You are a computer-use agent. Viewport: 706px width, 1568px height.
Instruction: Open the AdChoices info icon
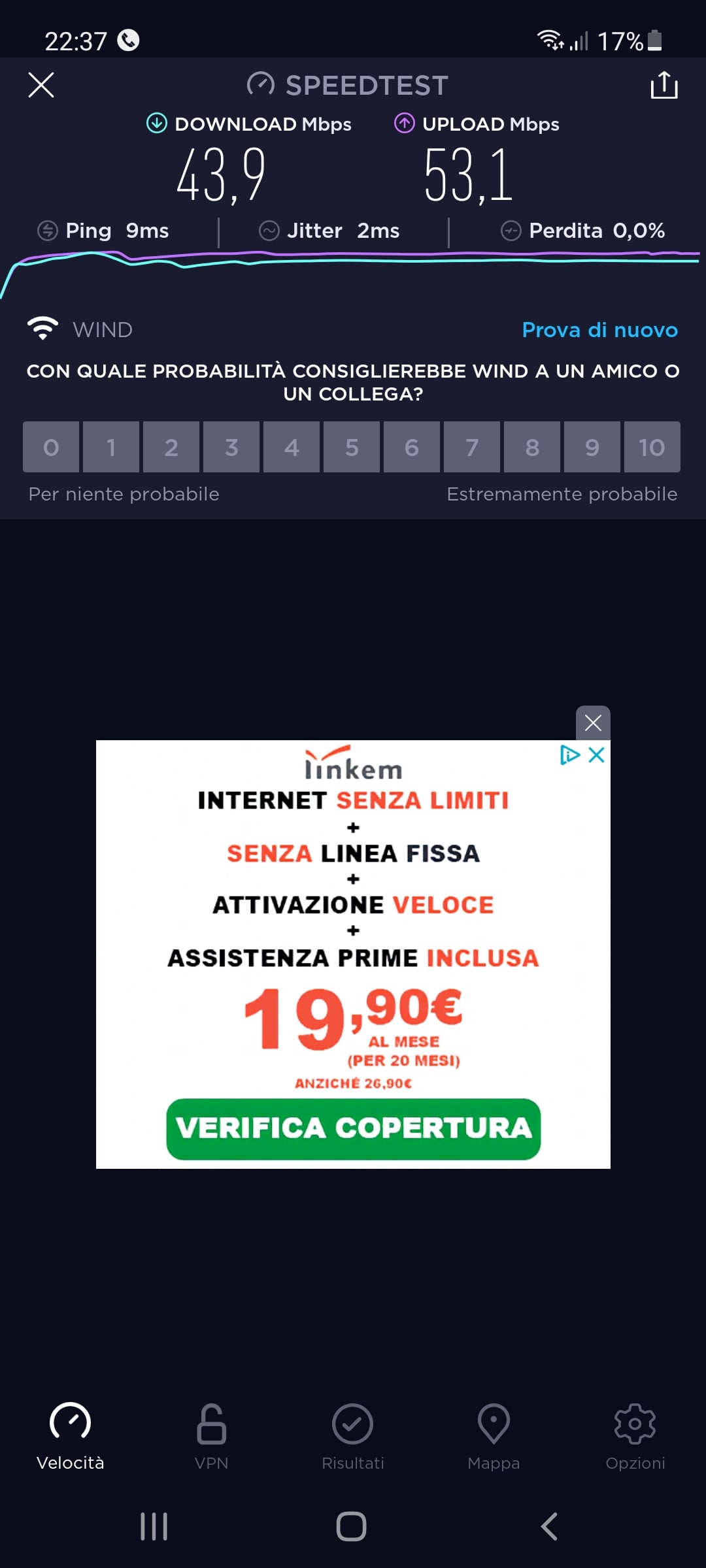pos(570,755)
